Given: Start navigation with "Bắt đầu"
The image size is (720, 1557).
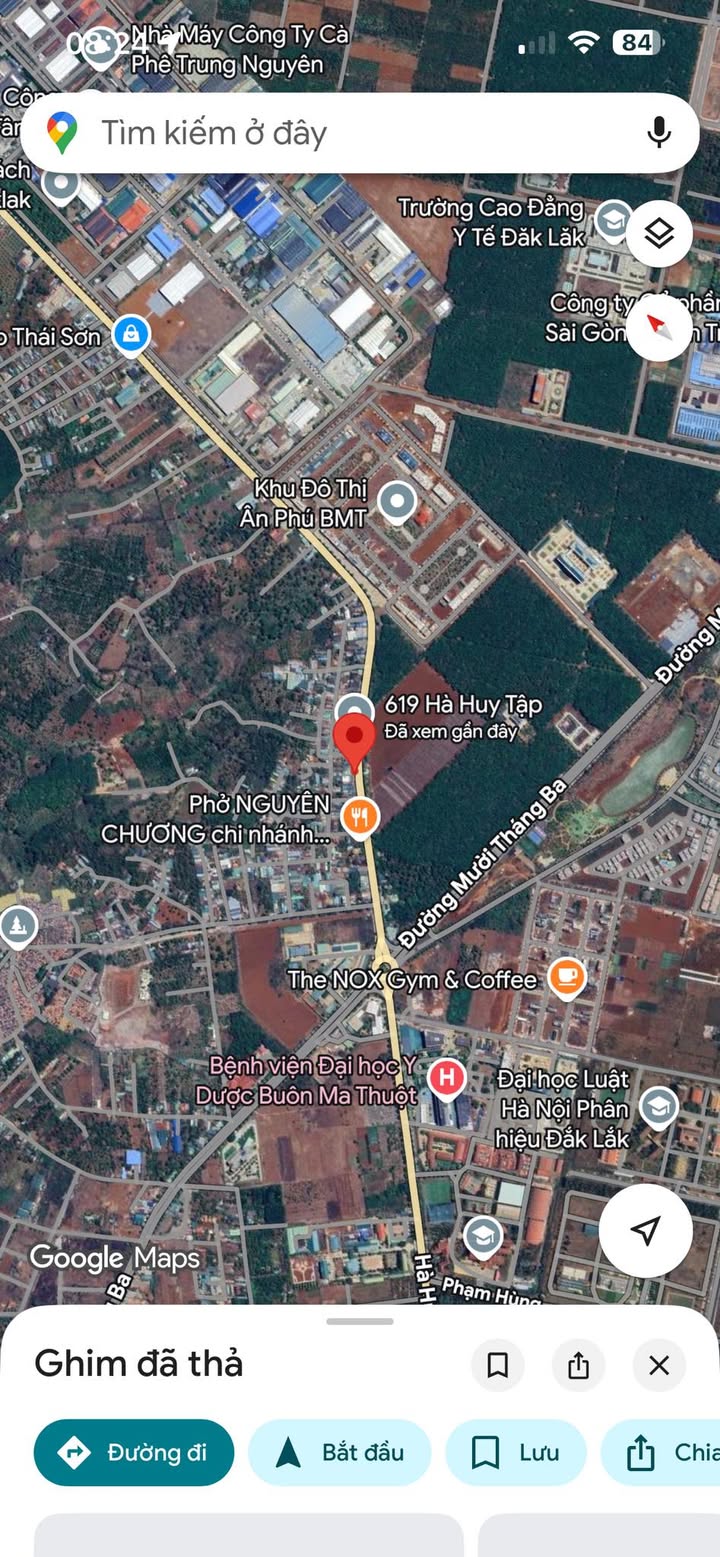Looking at the screenshot, I should 339,1452.
